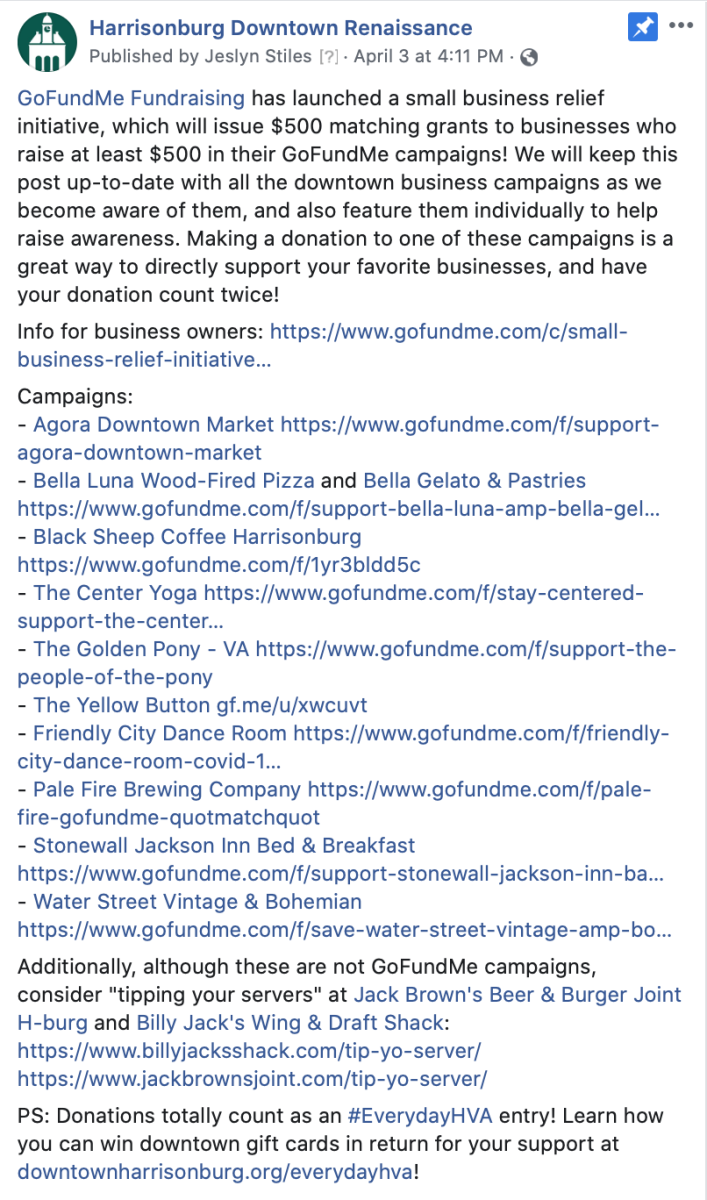The height and width of the screenshot is (1200, 707).
Task: Open the Agora Downtown Market page link
Action: 154,425
